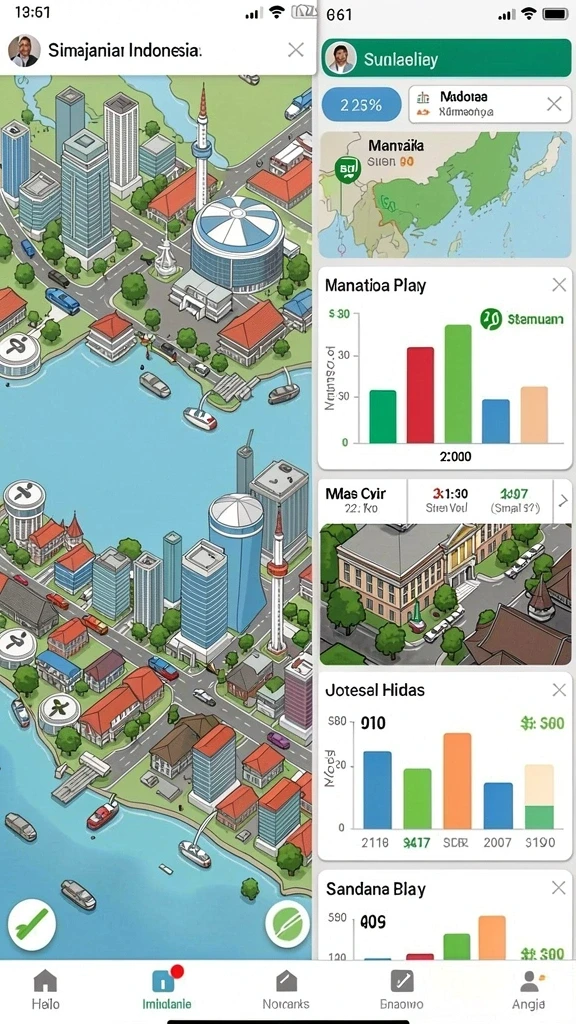Close the Simajaniar Indonesia header
The width and height of the screenshot is (576, 1024).
point(296,50)
